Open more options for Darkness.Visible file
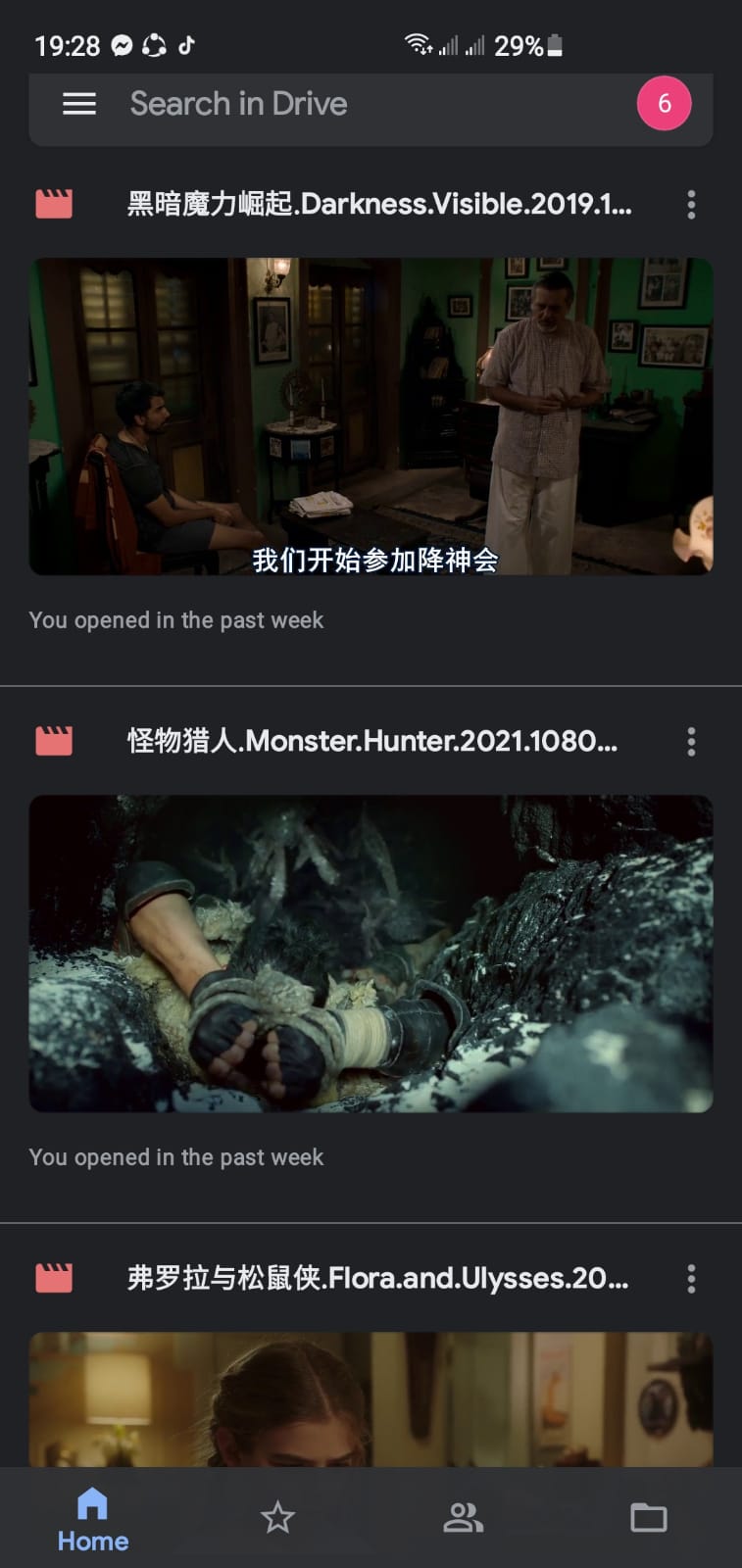 691,205
